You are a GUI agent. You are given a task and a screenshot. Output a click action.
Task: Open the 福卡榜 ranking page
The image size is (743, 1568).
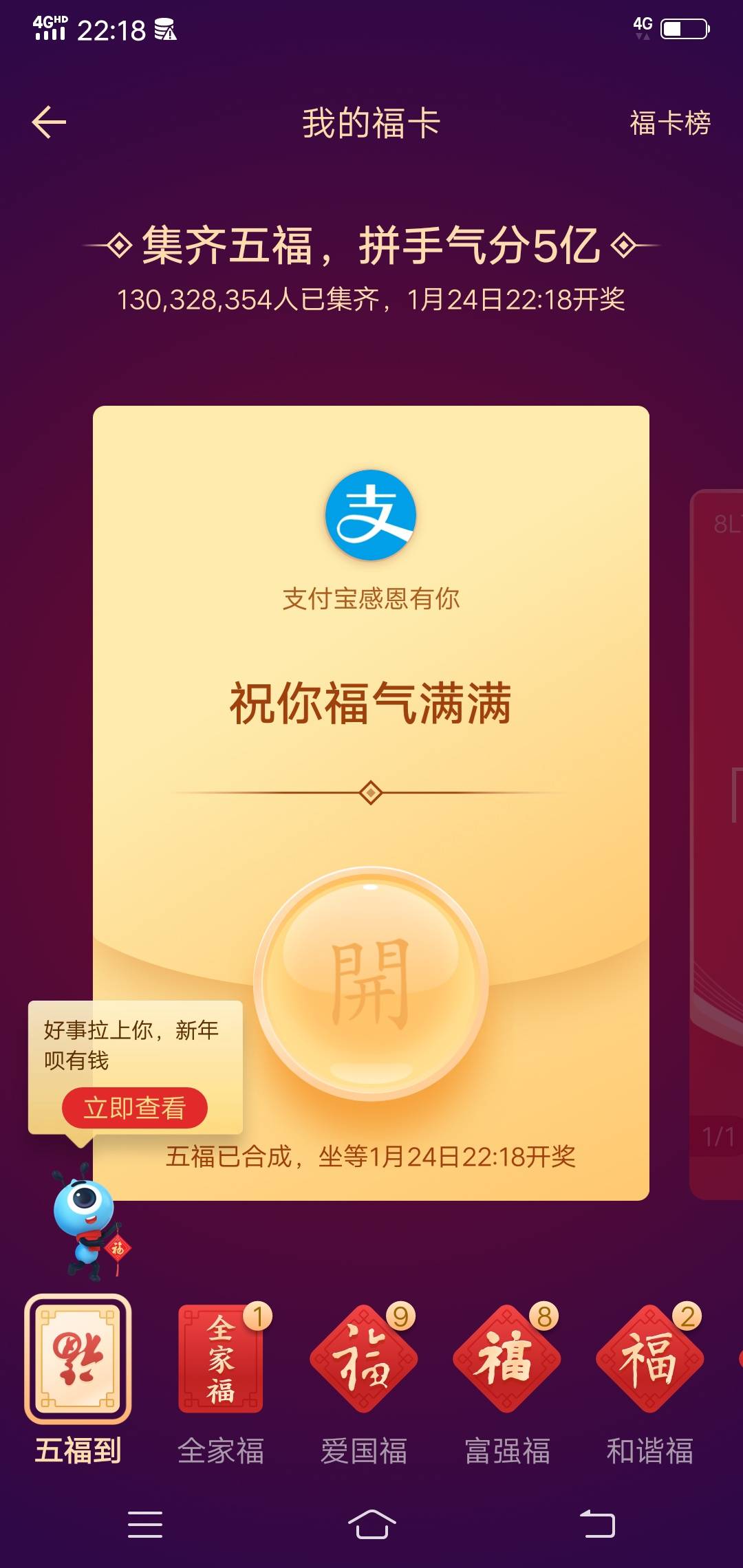[669, 124]
